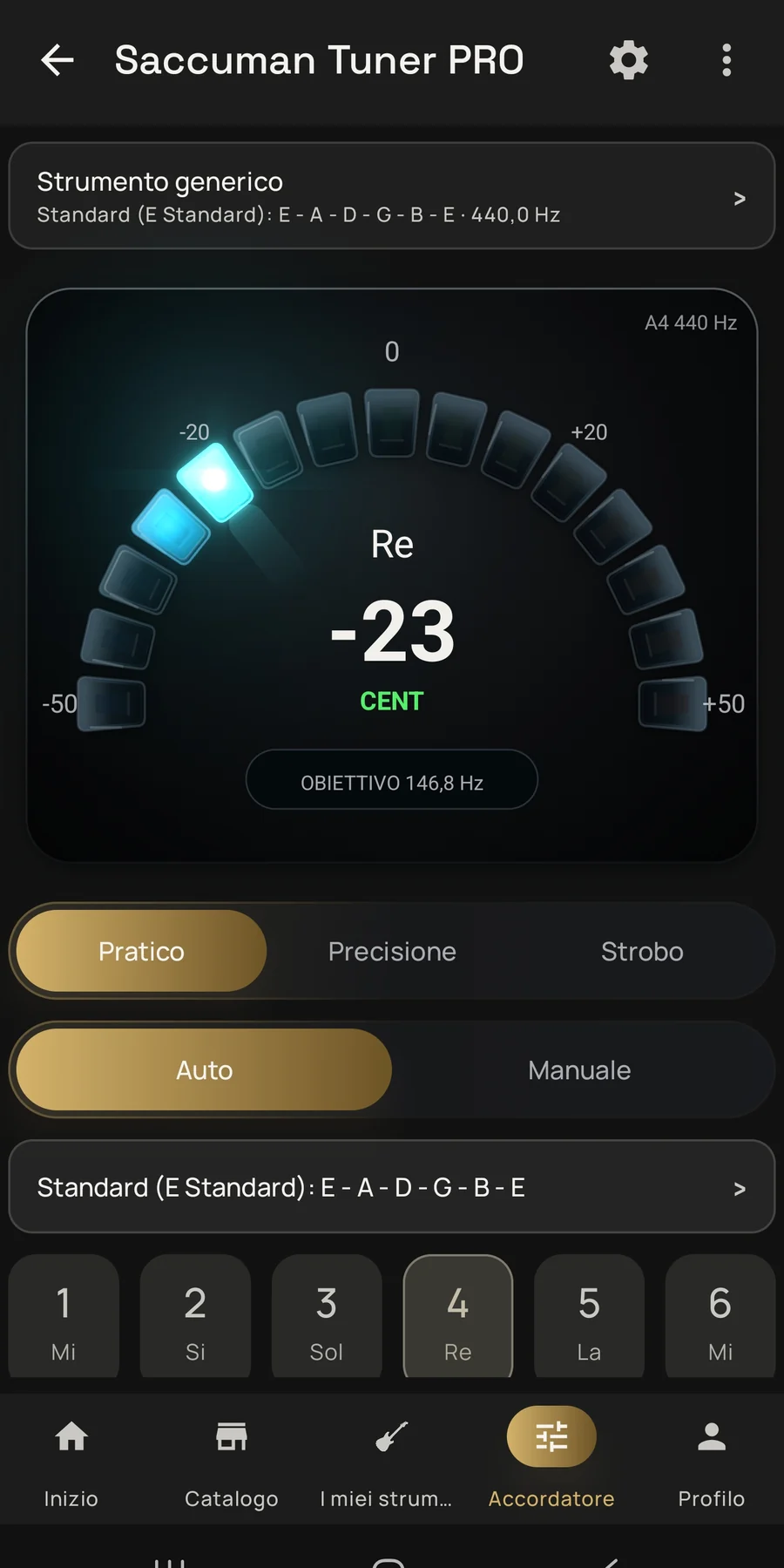The image size is (784, 1568).
Task: Select string 6 Mi
Action: pos(720,1317)
